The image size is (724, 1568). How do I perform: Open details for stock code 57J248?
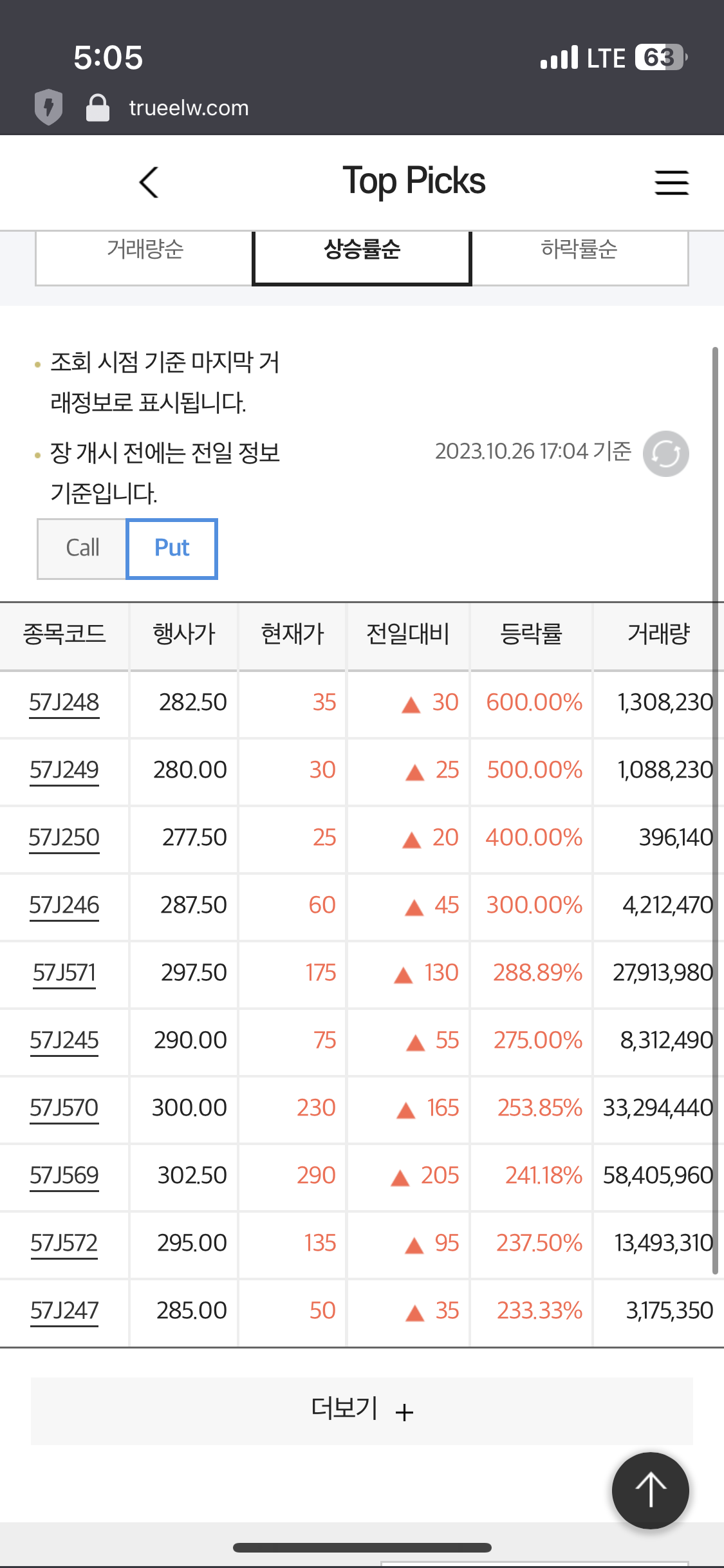click(x=64, y=703)
